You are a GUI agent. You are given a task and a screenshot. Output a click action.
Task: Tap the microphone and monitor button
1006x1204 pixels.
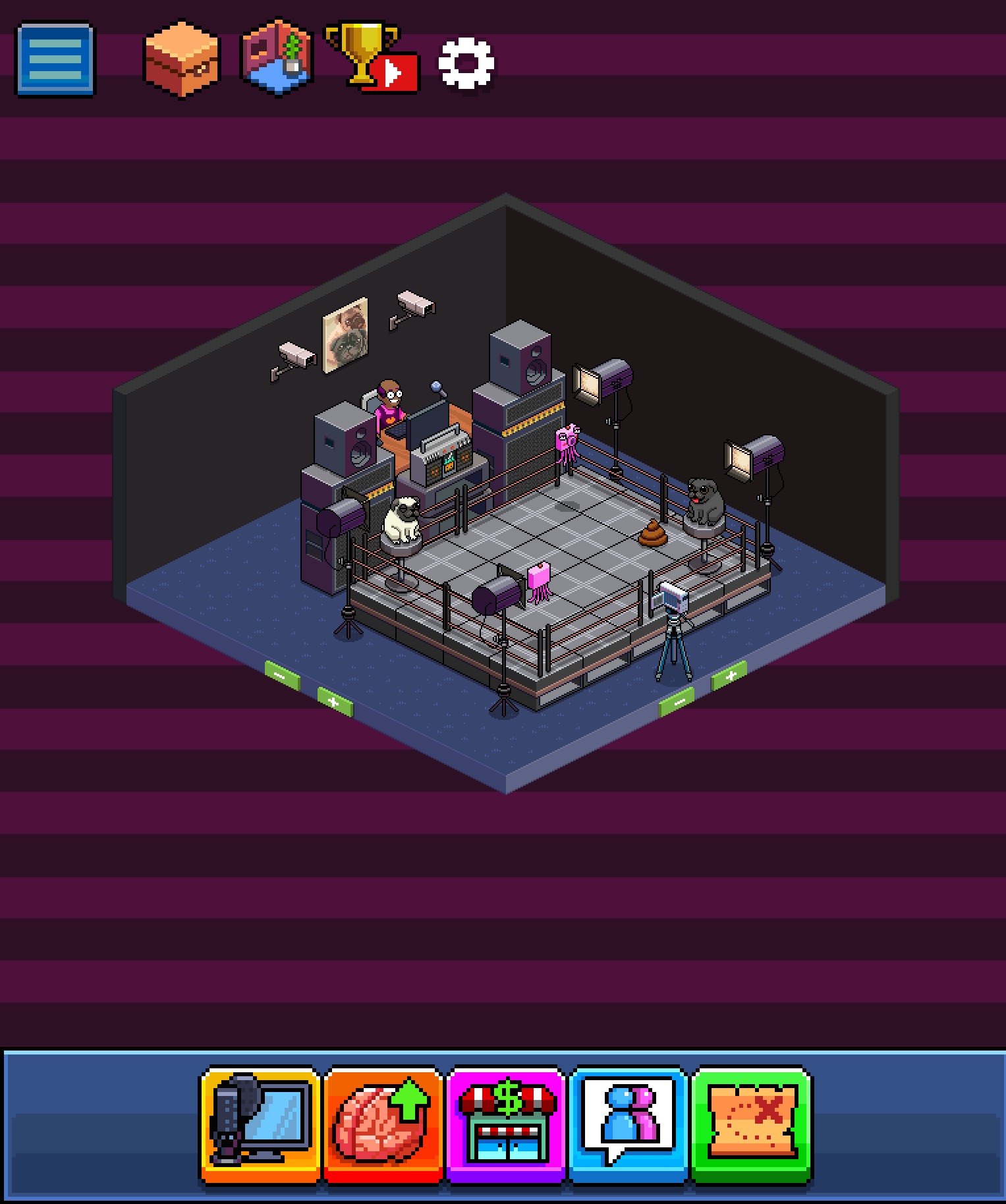(x=260, y=1125)
